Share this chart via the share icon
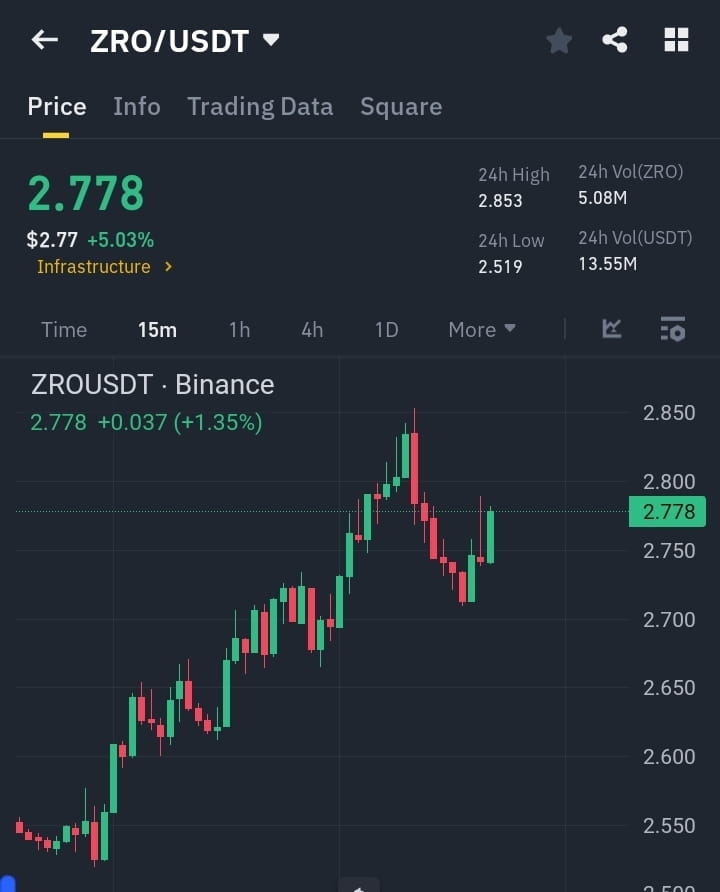 coord(616,40)
